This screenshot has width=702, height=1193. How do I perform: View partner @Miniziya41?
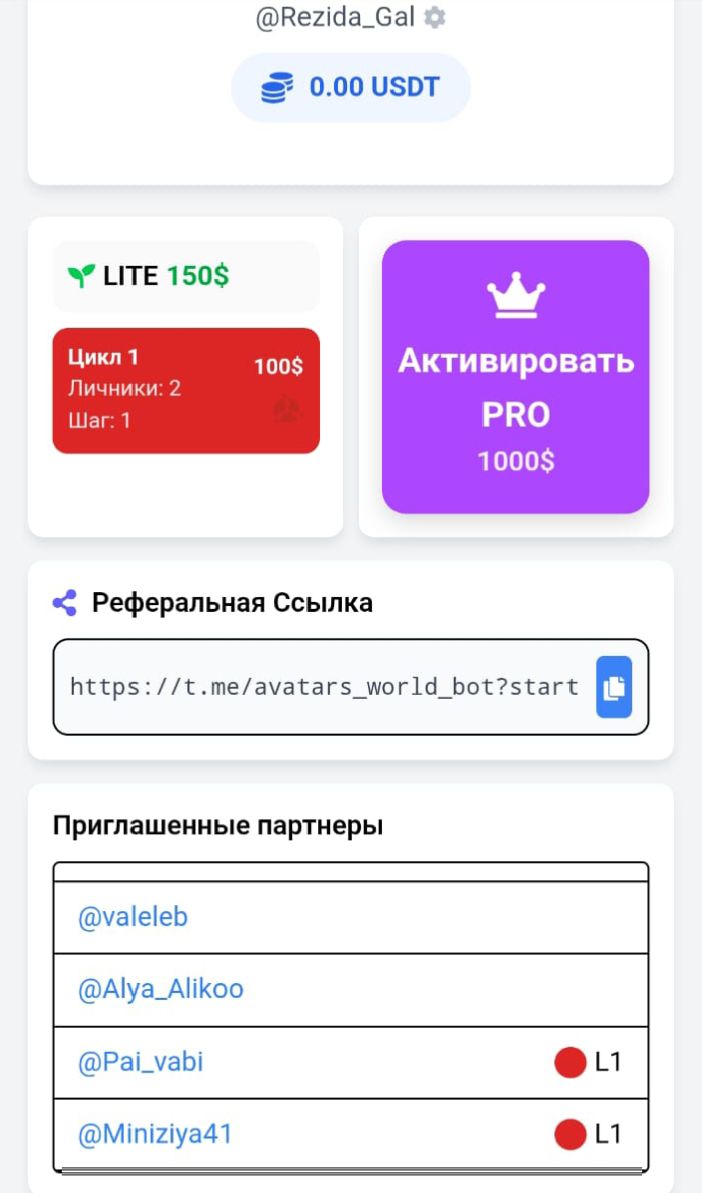(156, 1134)
